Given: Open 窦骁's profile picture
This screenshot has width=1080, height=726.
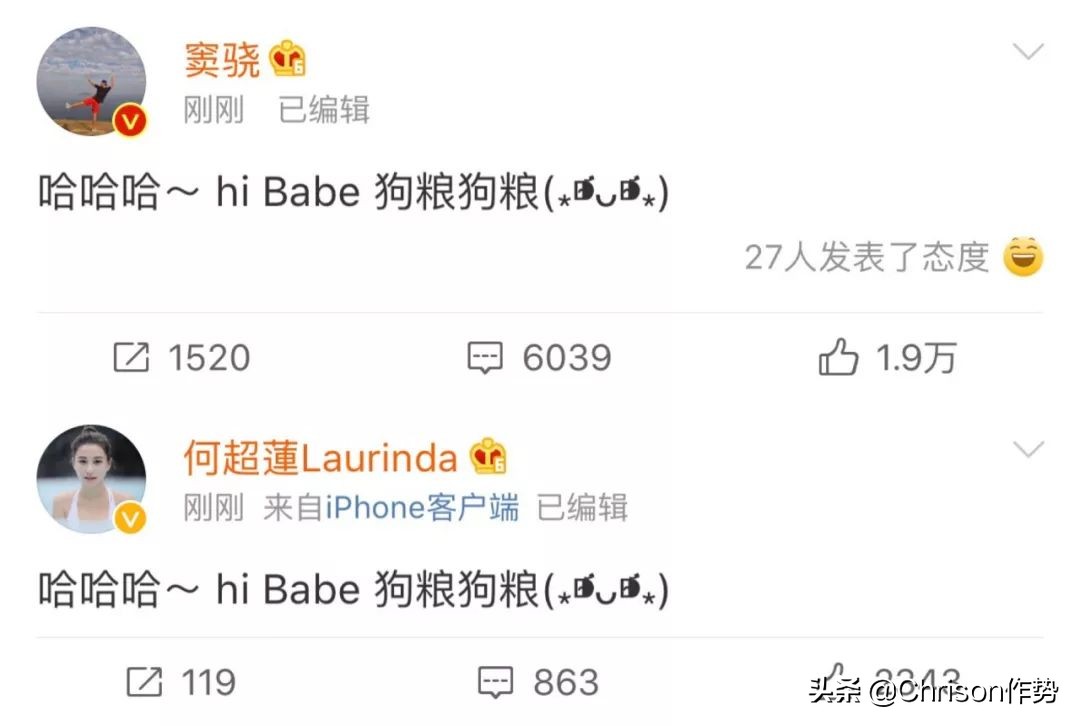Looking at the screenshot, I should (x=91, y=82).
